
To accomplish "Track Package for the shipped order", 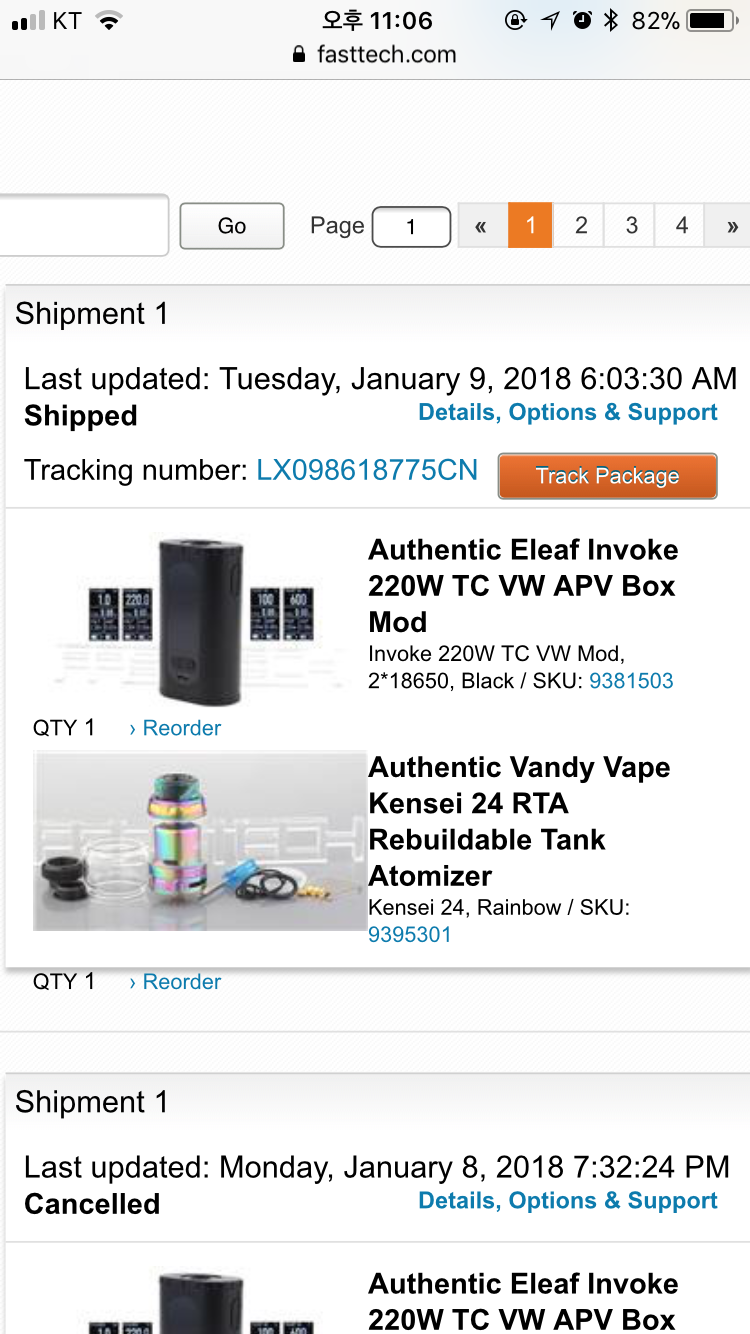I will pyautogui.click(x=607, y=476).
